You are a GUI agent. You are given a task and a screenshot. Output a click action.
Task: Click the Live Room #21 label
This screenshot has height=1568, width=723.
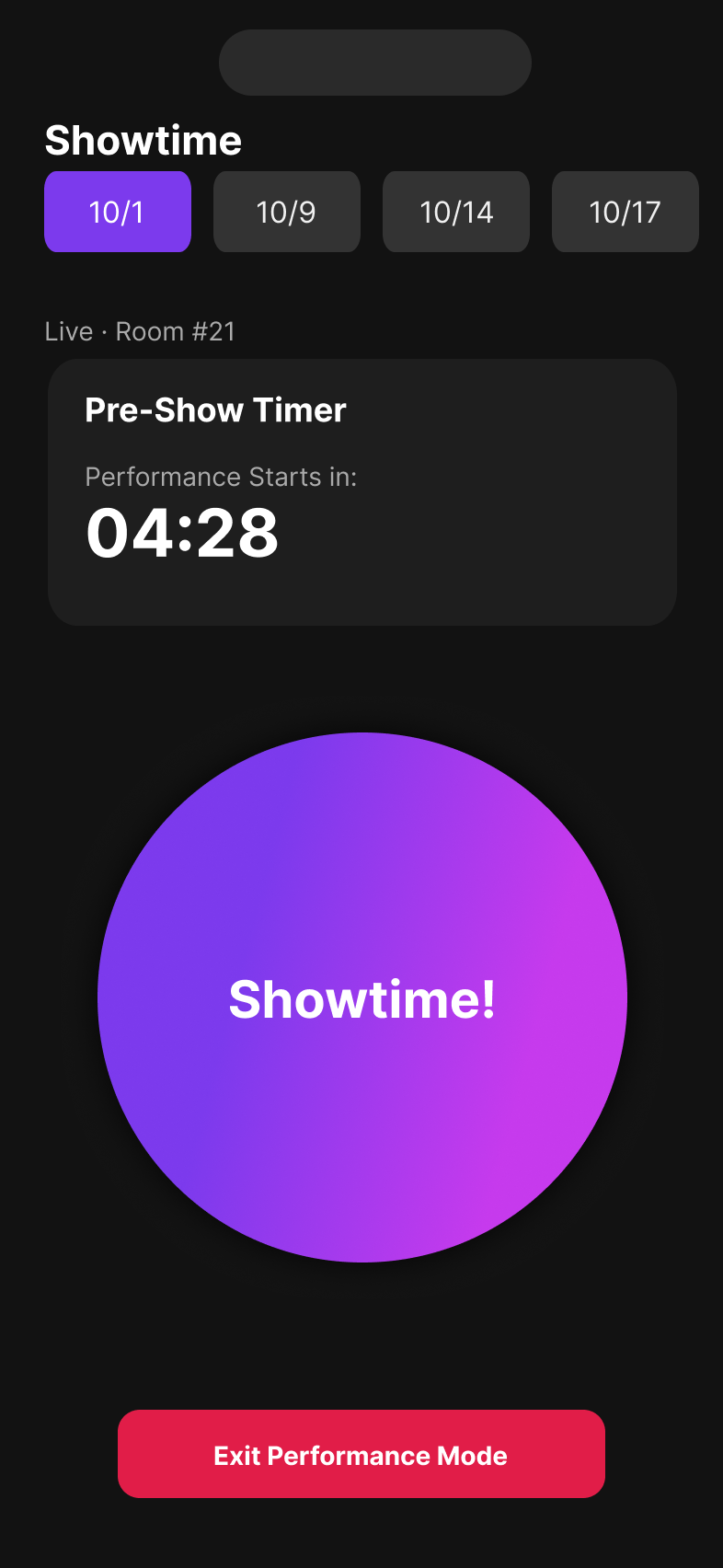(140, 330)
